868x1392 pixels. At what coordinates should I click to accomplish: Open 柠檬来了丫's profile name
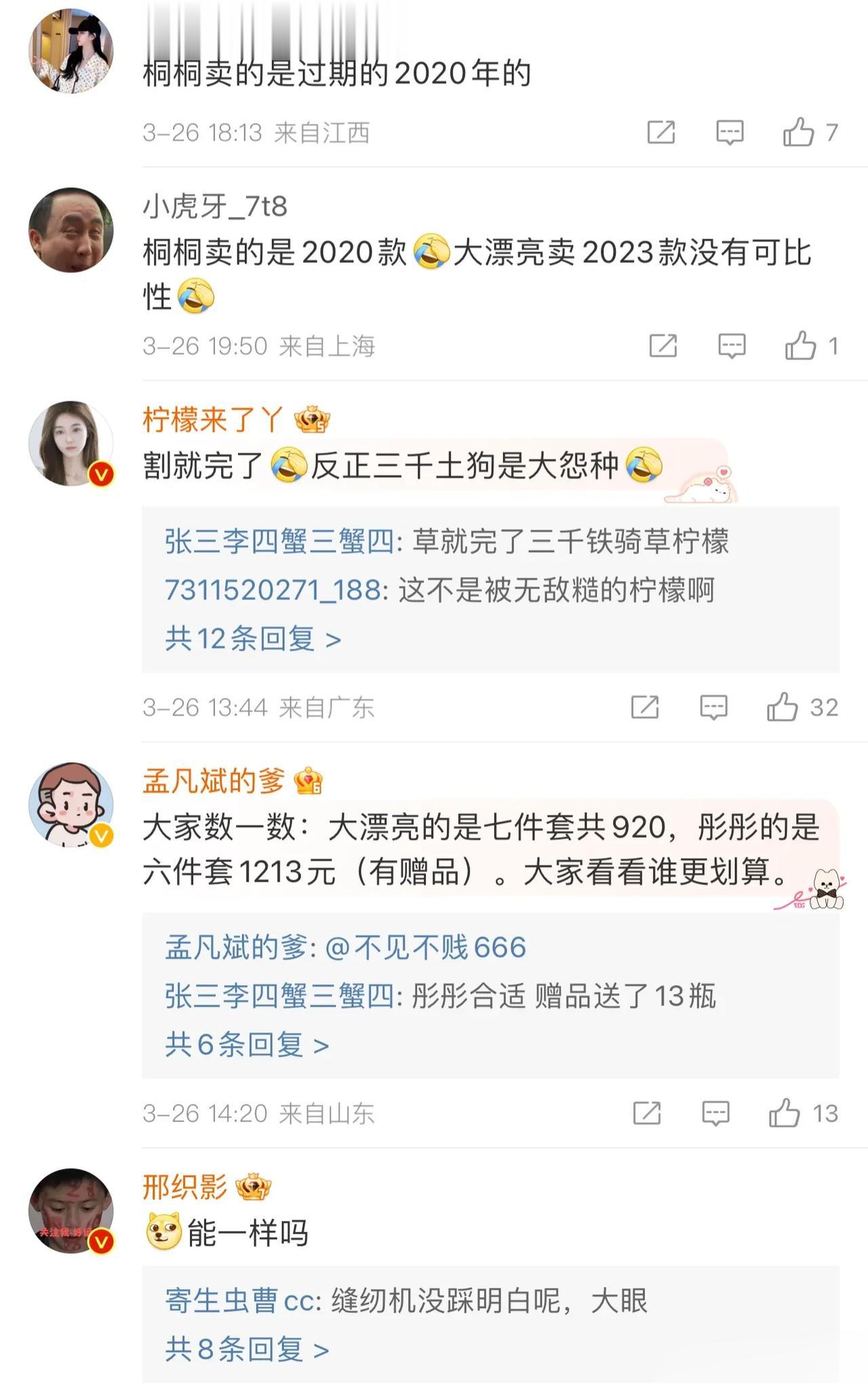212,420
